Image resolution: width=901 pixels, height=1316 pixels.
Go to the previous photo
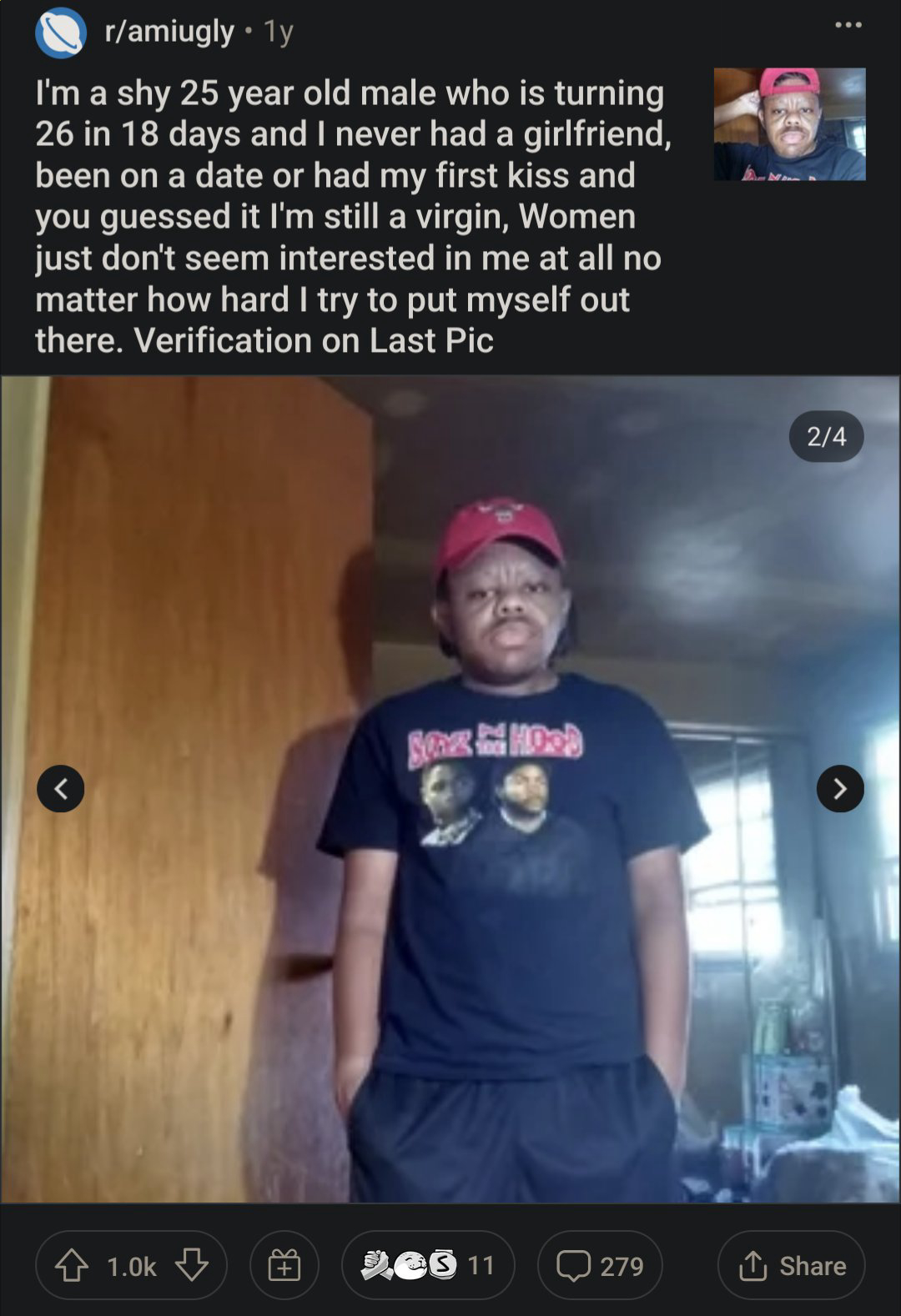point(61,788)
